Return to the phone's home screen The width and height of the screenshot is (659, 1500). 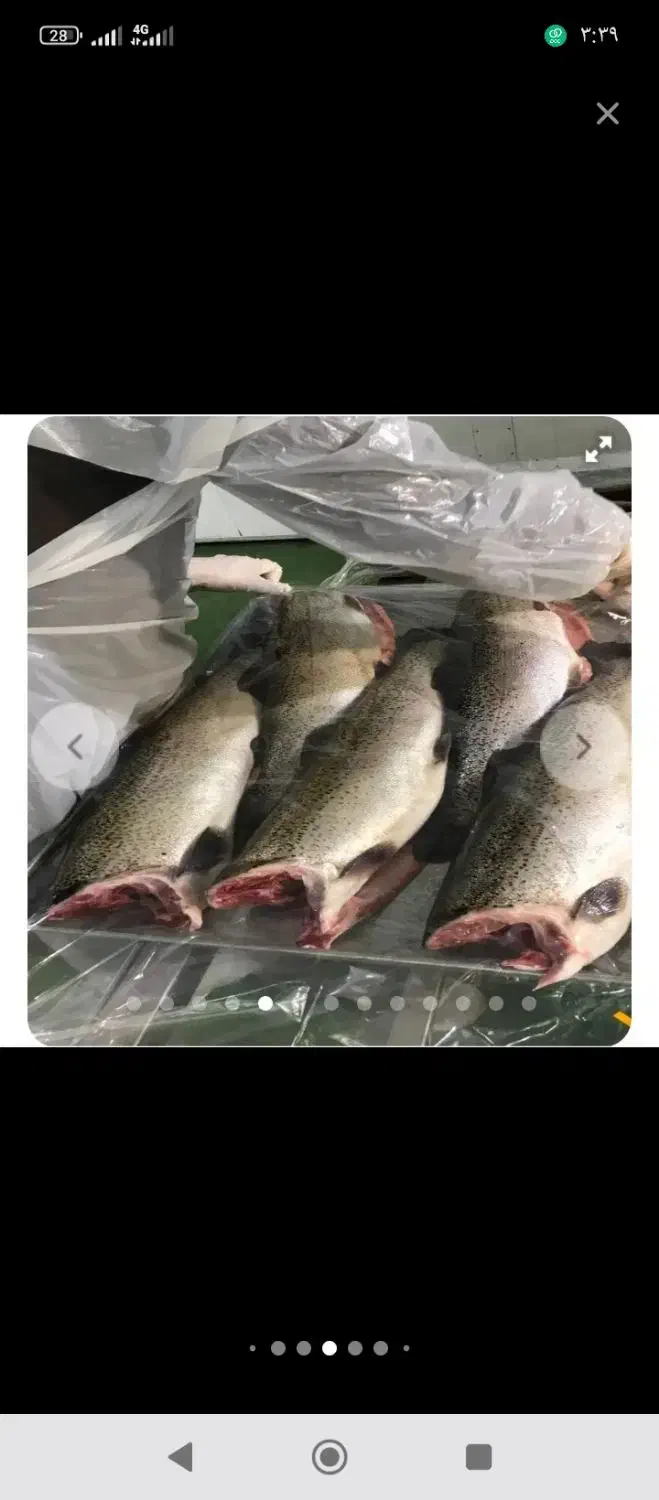click(x=329, y=1457)
